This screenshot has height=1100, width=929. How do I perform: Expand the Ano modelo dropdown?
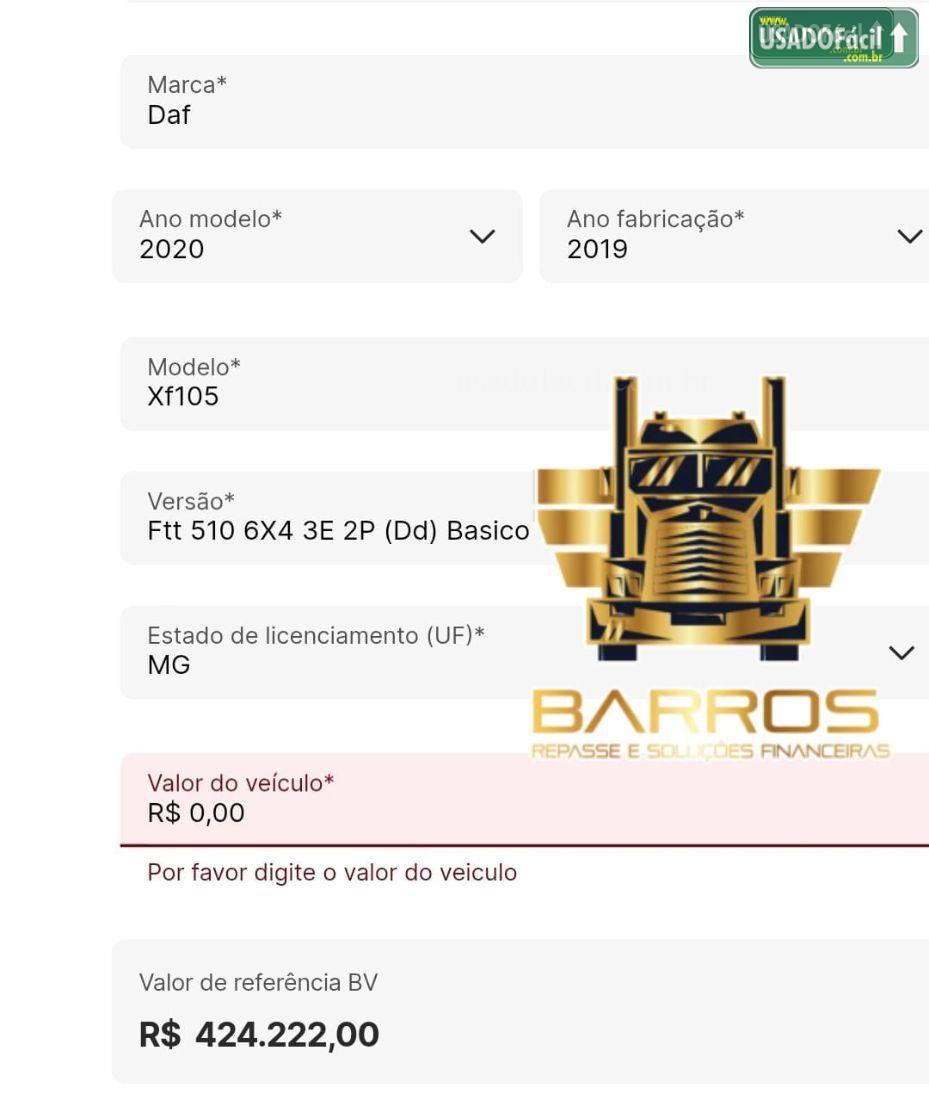[481, 236]
